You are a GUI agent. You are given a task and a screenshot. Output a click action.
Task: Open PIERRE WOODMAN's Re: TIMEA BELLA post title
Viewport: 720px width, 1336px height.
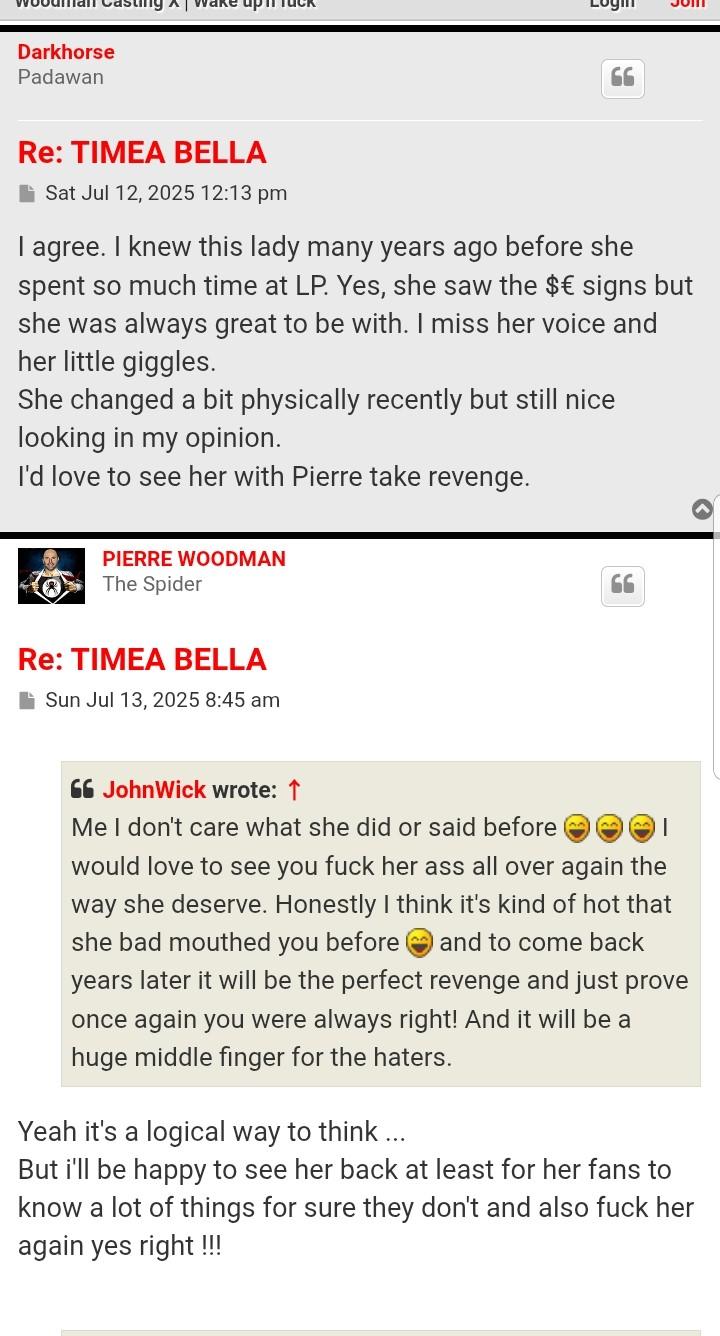click(142, 659)
